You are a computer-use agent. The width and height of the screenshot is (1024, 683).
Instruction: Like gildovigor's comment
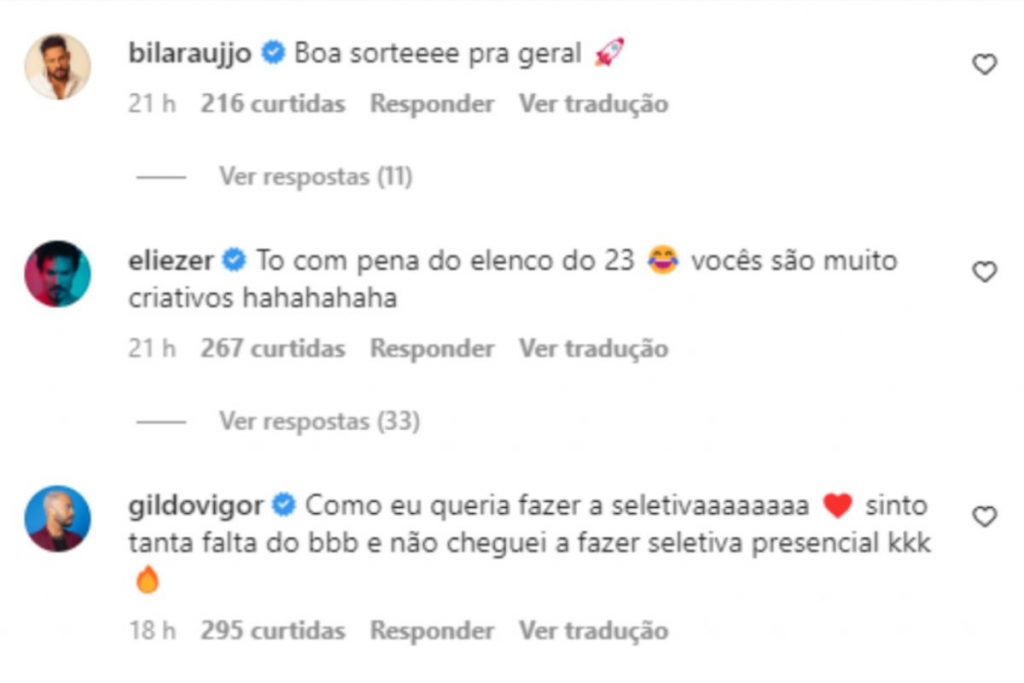tap(985, 517)
